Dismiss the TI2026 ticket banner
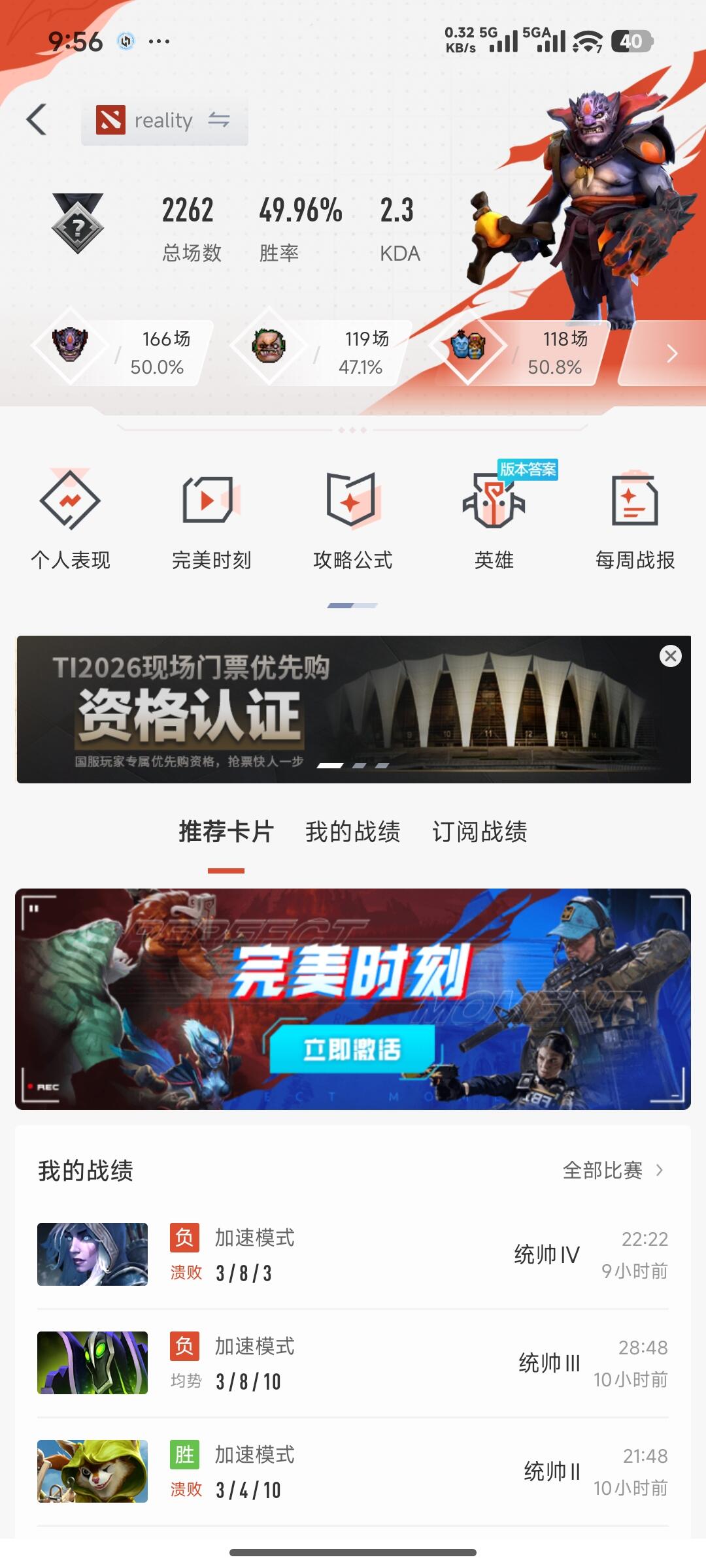 tap(671, 656)
